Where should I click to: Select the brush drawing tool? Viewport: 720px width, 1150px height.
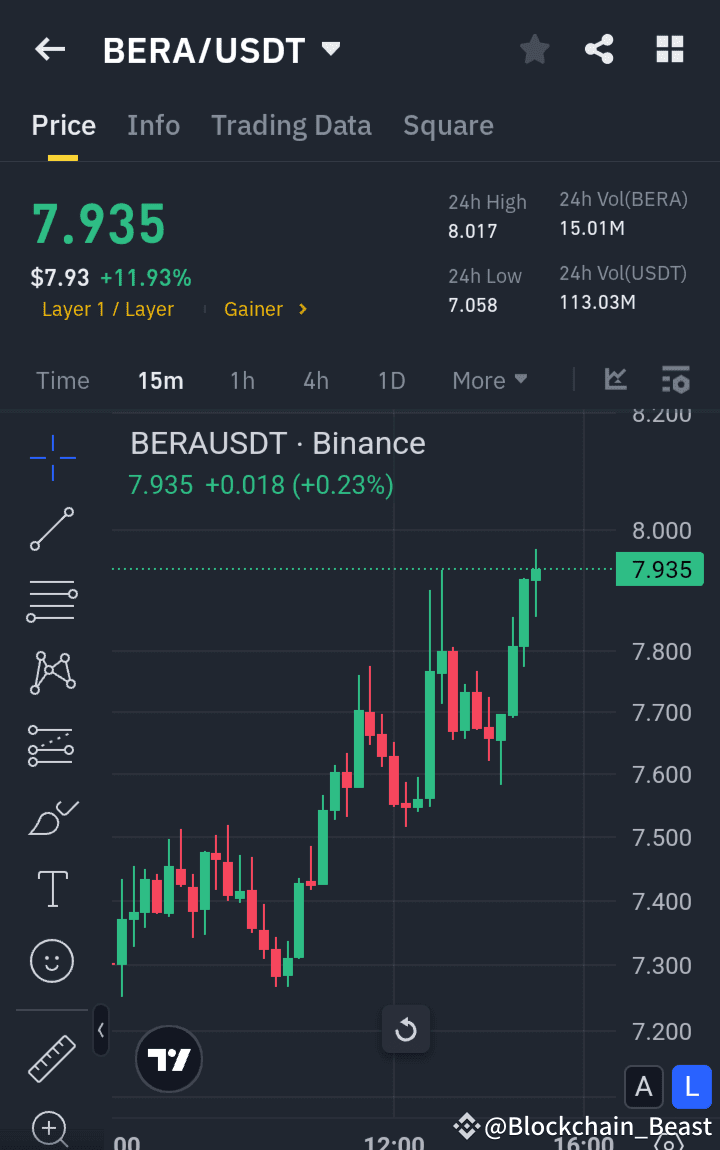point(51,817)
